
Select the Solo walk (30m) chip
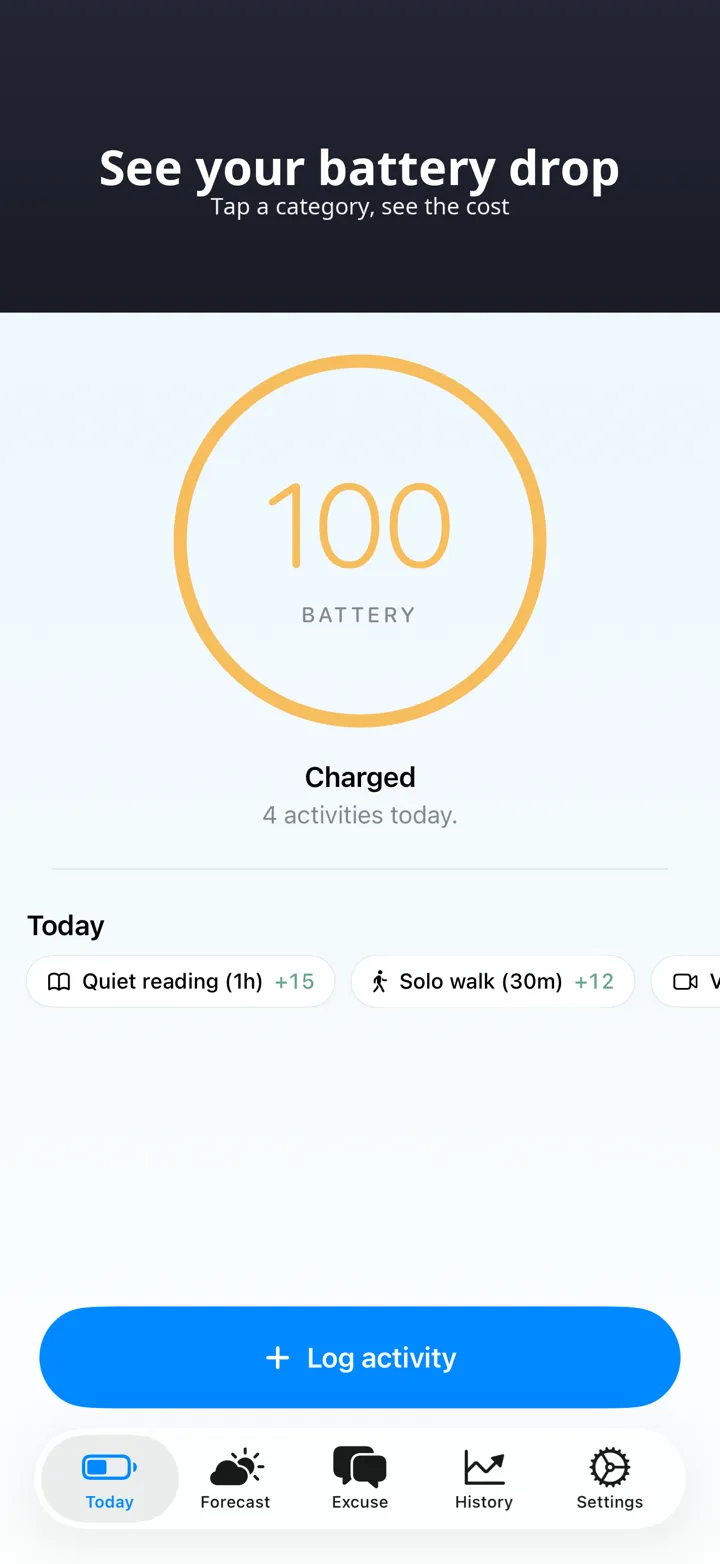click(x=493, y=981)
